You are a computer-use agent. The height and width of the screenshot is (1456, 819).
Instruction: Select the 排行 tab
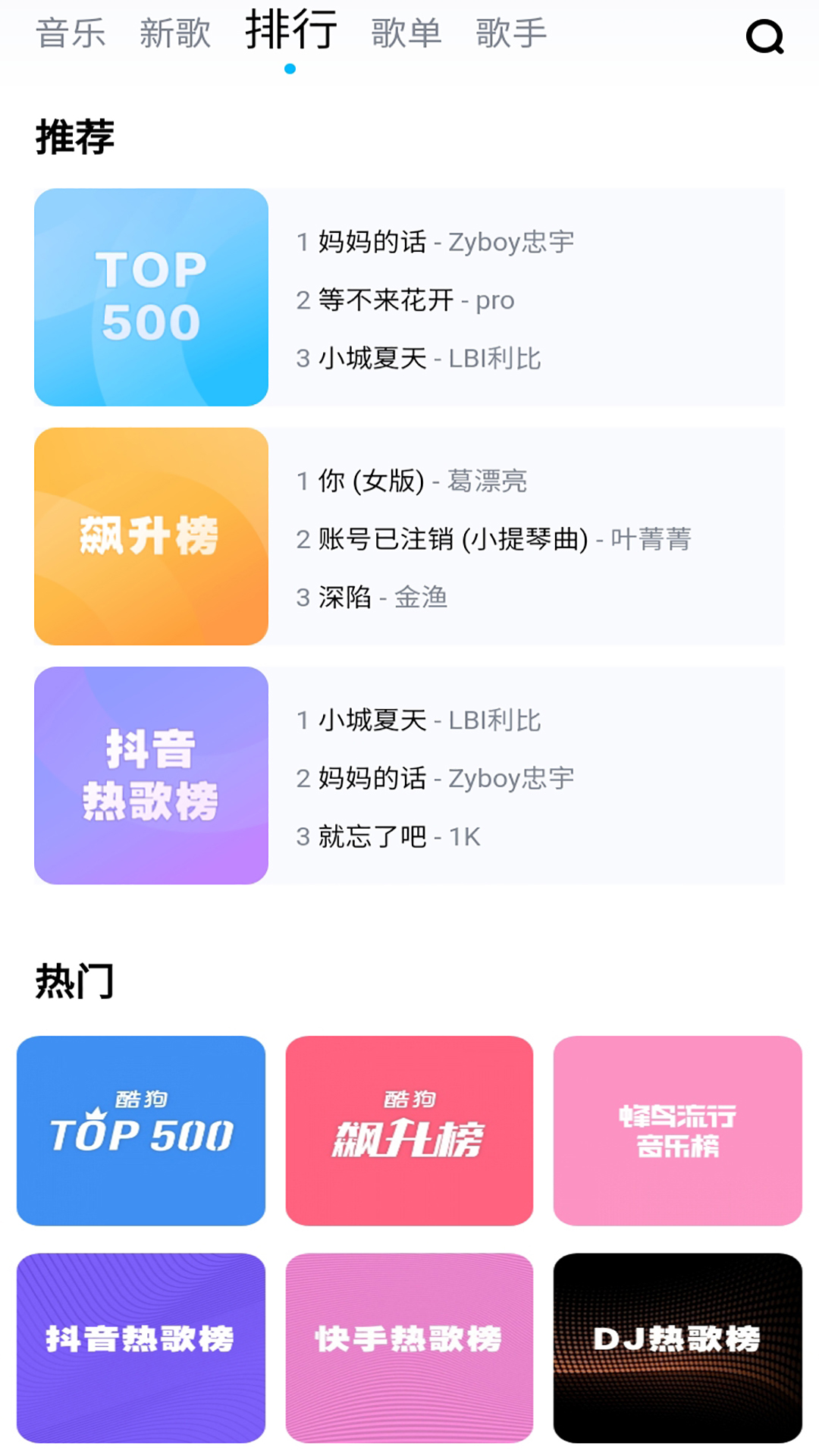[290, 32]
